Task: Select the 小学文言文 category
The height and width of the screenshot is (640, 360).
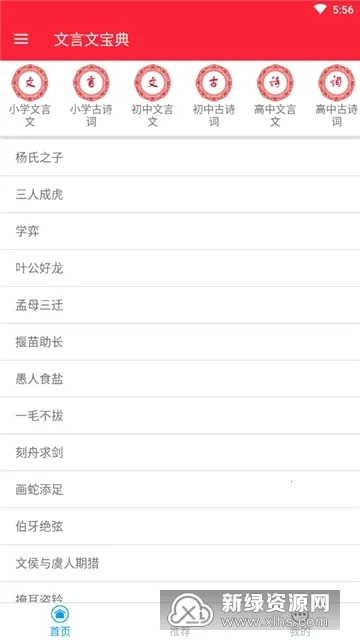Action: click(30, 96)
